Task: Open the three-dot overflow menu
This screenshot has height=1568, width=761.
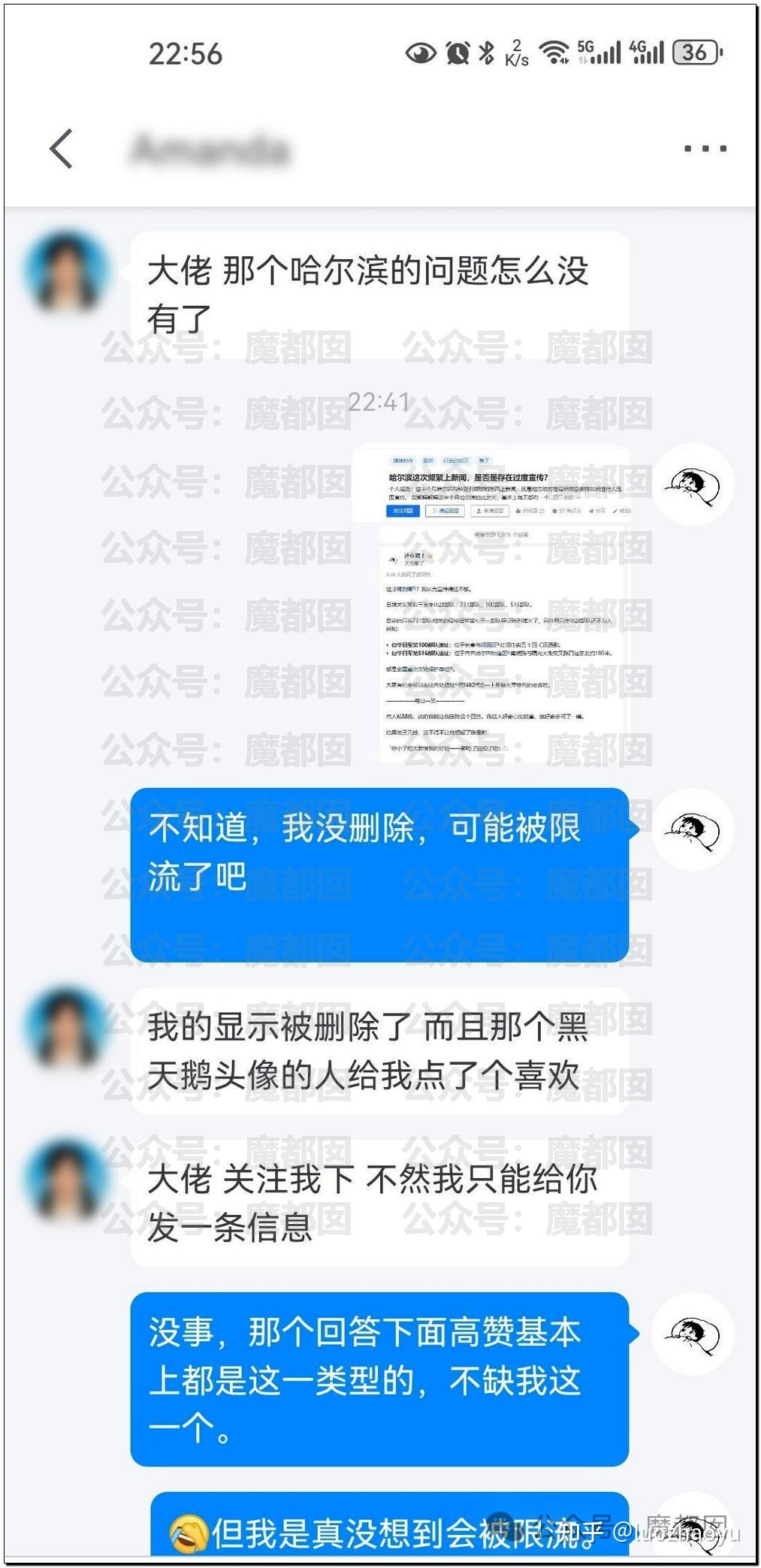Action: point(705,149)
